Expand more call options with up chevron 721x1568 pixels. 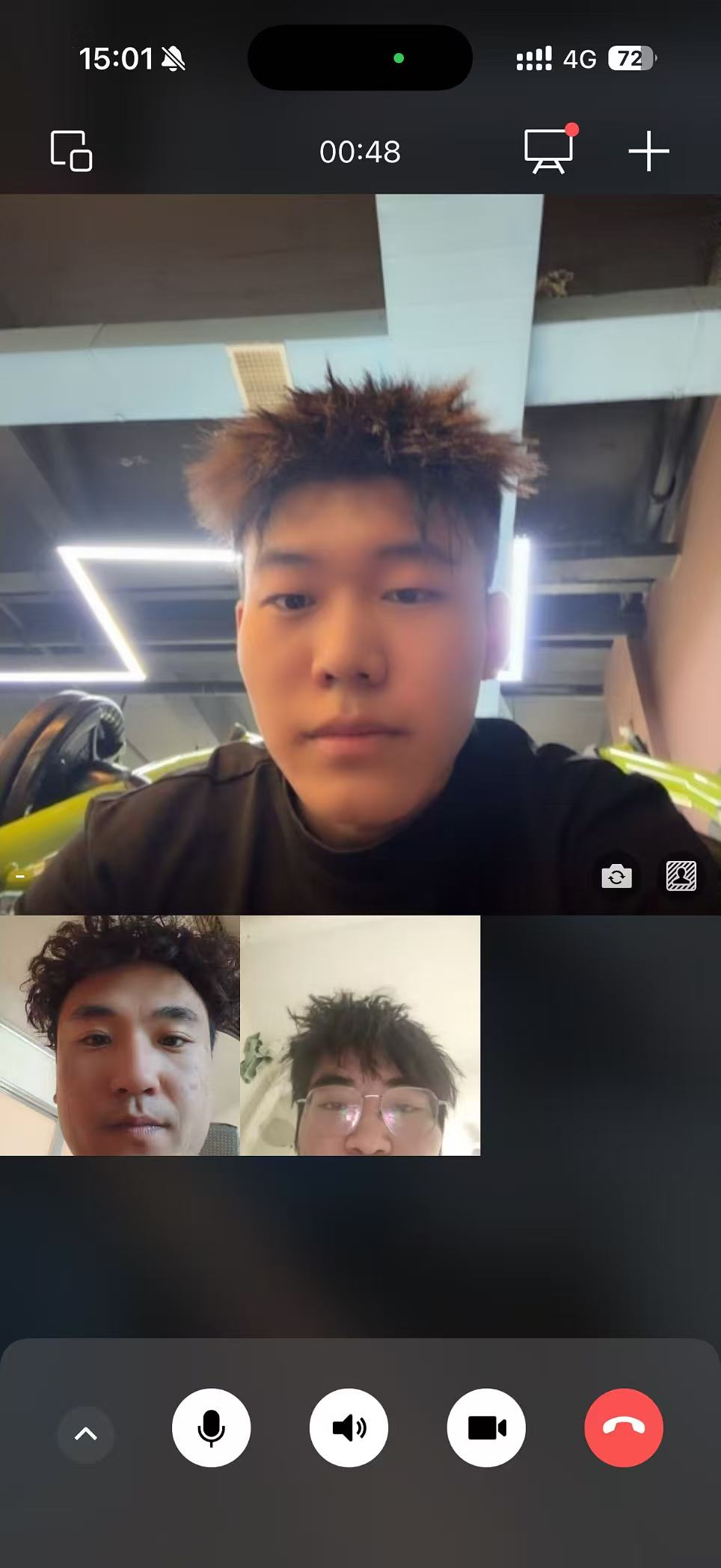coord(86,1434)
